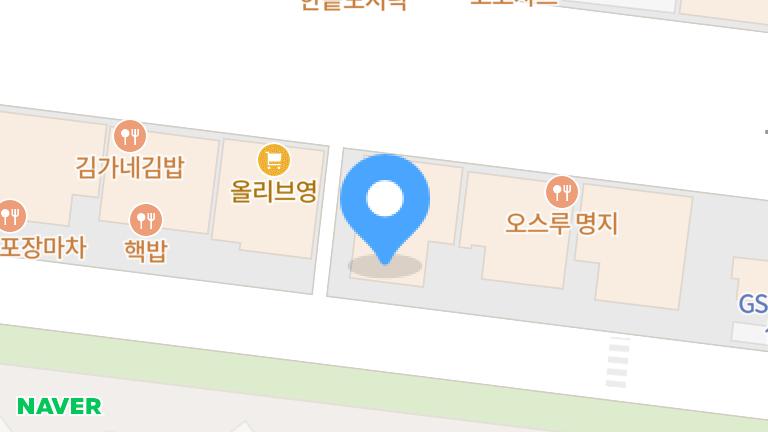This screenshot has height=432, width=768.
Task: Open the 포장마차 restaurant marker
Action: tap(11, 213)
